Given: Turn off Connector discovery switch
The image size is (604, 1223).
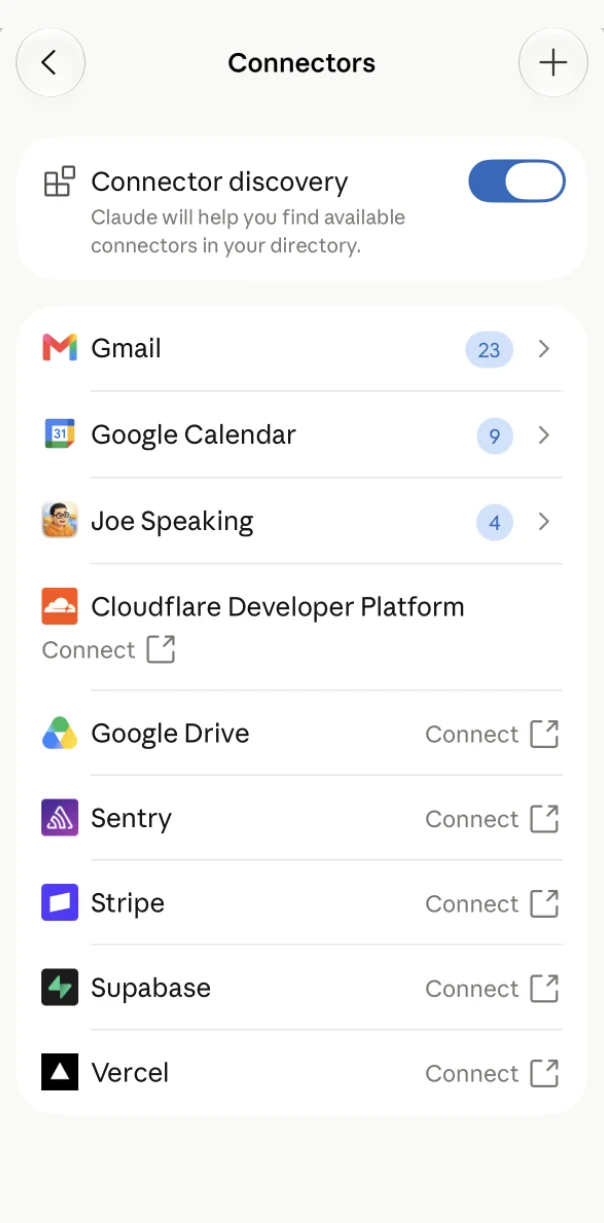Looking at the screenshot, I should point(517,181).
